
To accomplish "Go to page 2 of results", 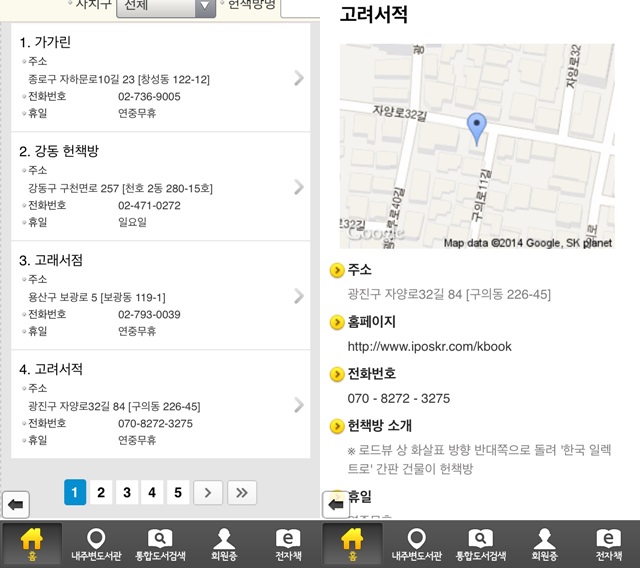I will point(101,492).
